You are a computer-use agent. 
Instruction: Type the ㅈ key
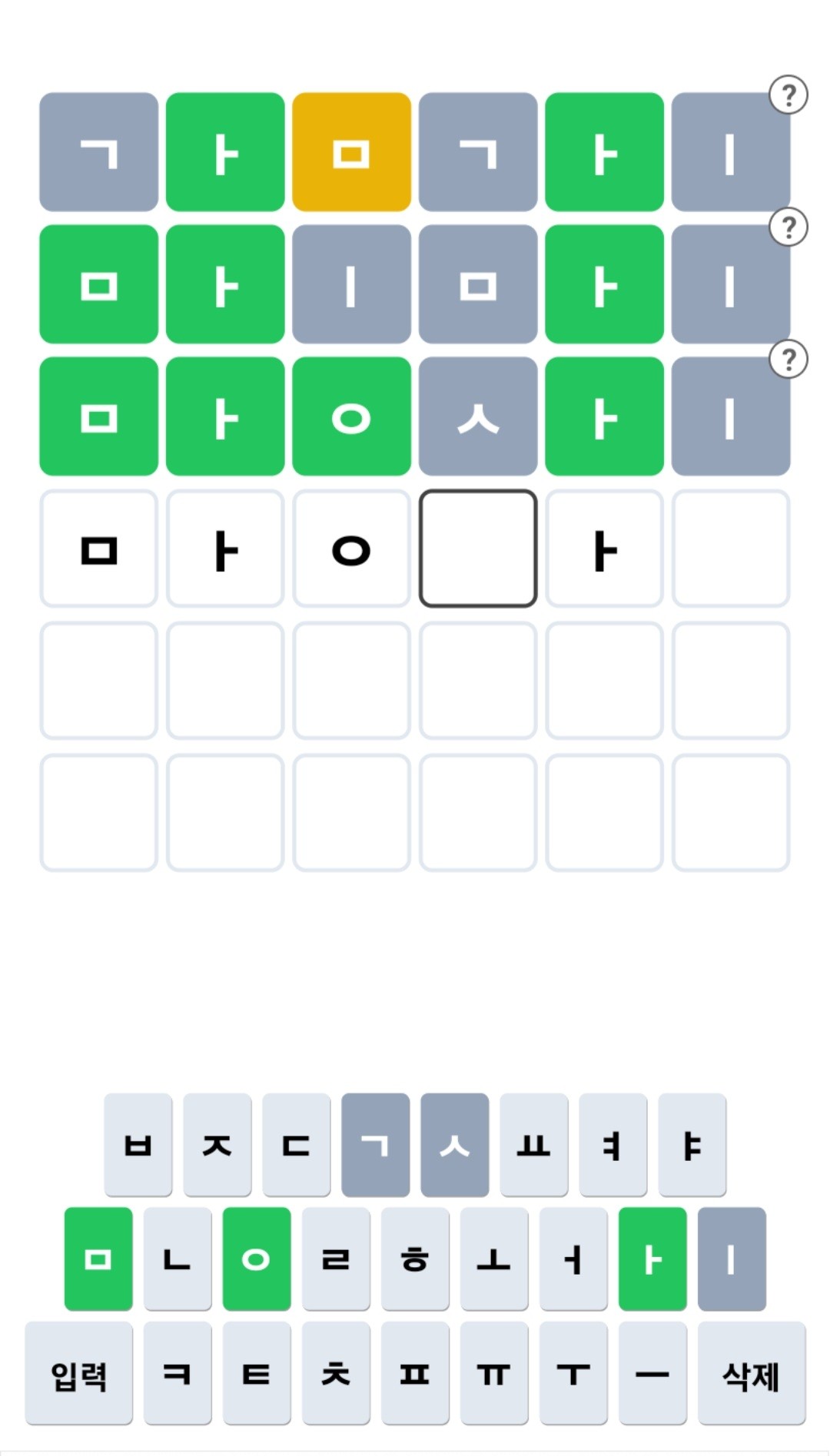tap(217, 1145)
